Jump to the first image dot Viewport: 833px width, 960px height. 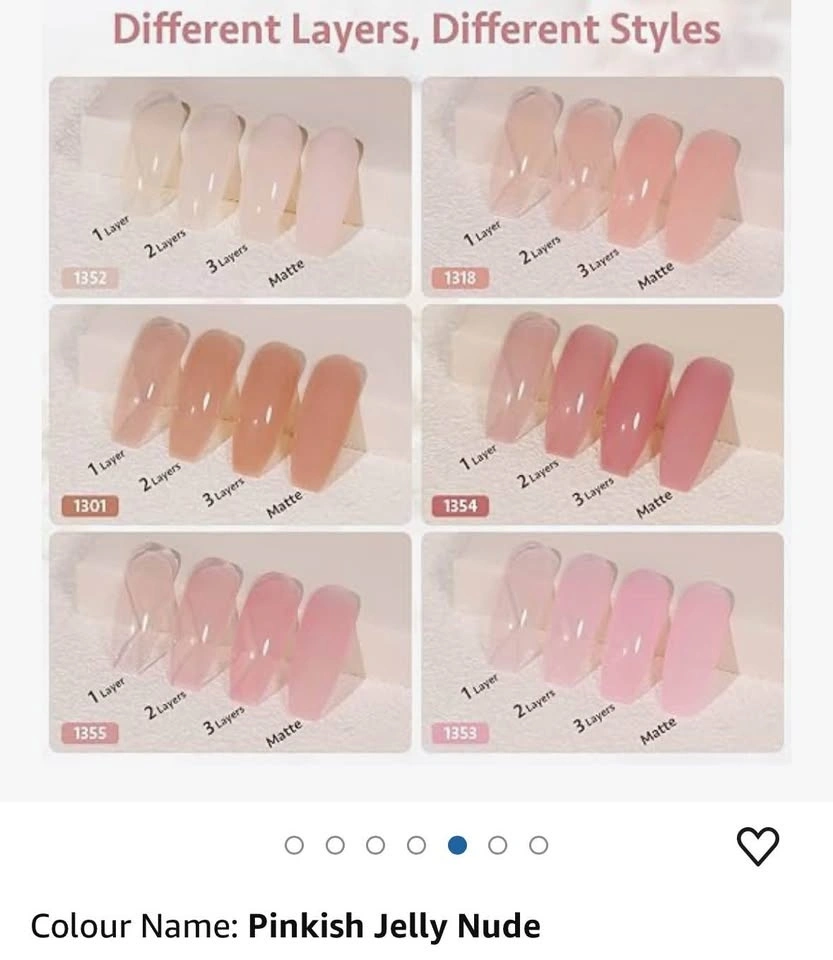tap(294, 846)
